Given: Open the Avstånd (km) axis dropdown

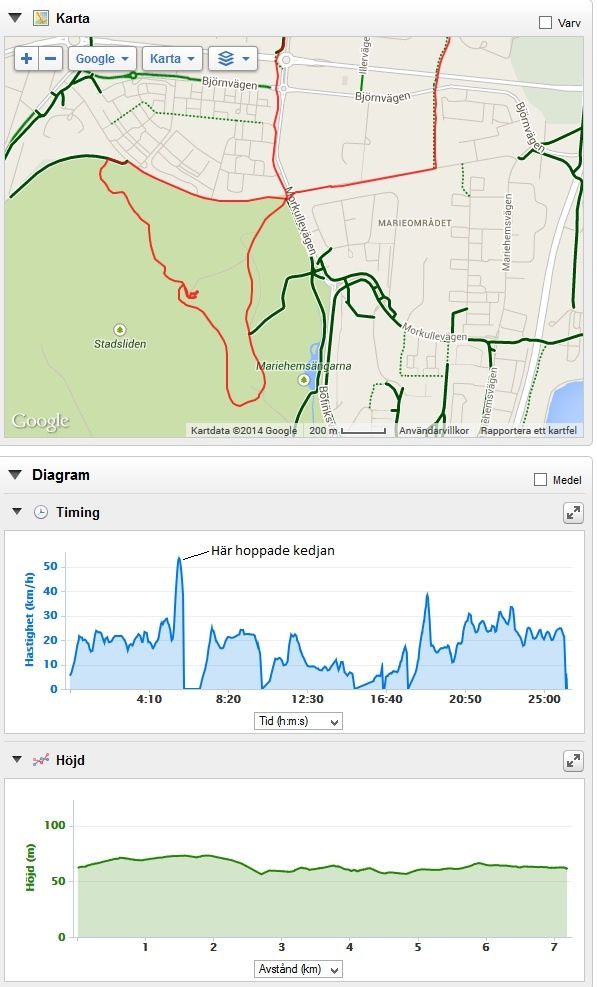Looking at the screenshot, I should pyautogui.click(x=298, y=969).
